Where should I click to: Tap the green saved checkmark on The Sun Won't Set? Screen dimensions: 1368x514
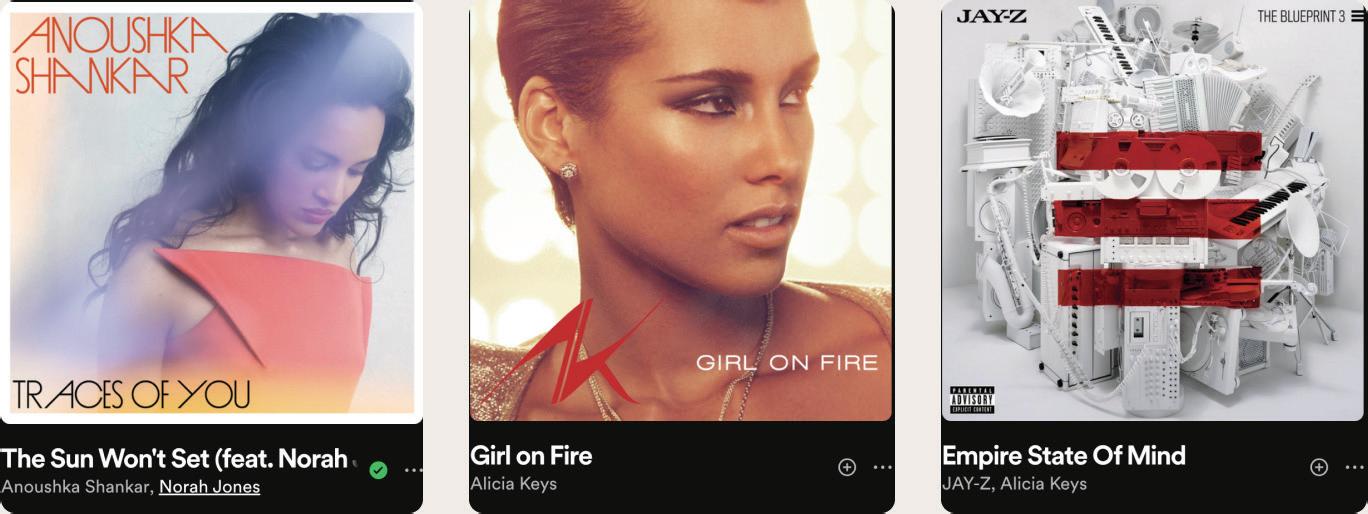[x=378, y=470]
